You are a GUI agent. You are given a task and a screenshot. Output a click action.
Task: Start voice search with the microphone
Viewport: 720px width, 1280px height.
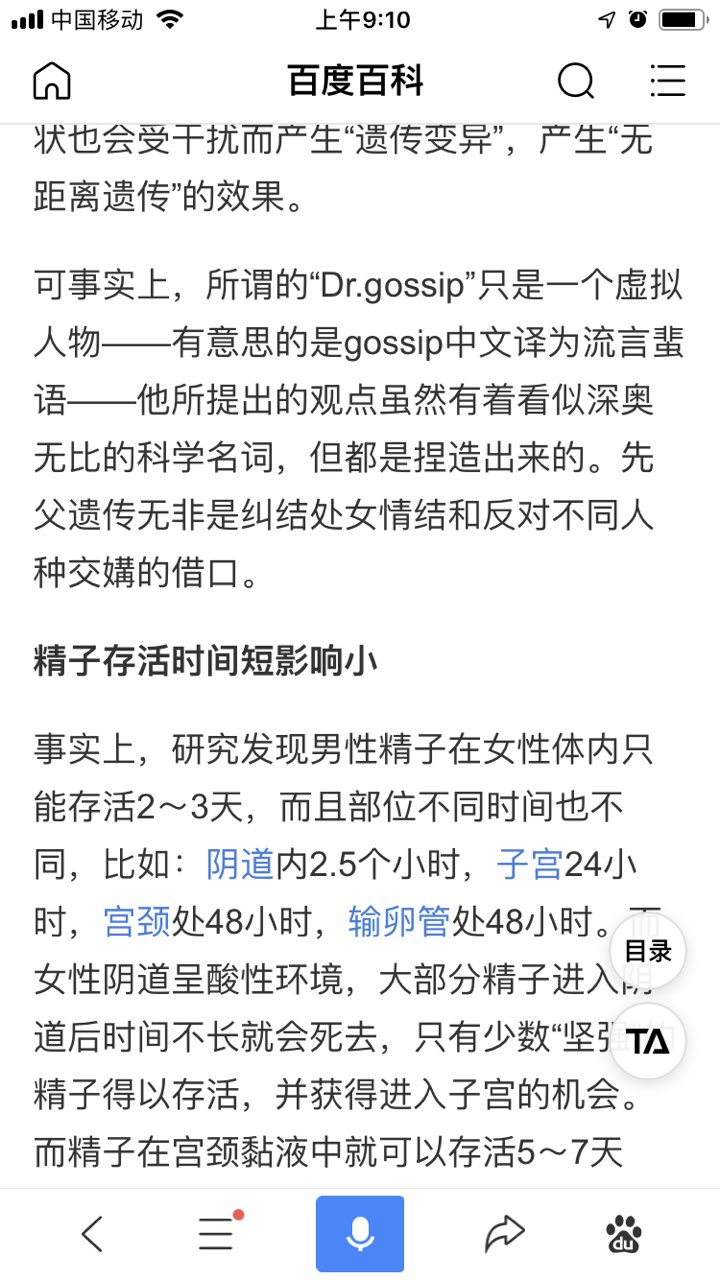[360, 1235]
